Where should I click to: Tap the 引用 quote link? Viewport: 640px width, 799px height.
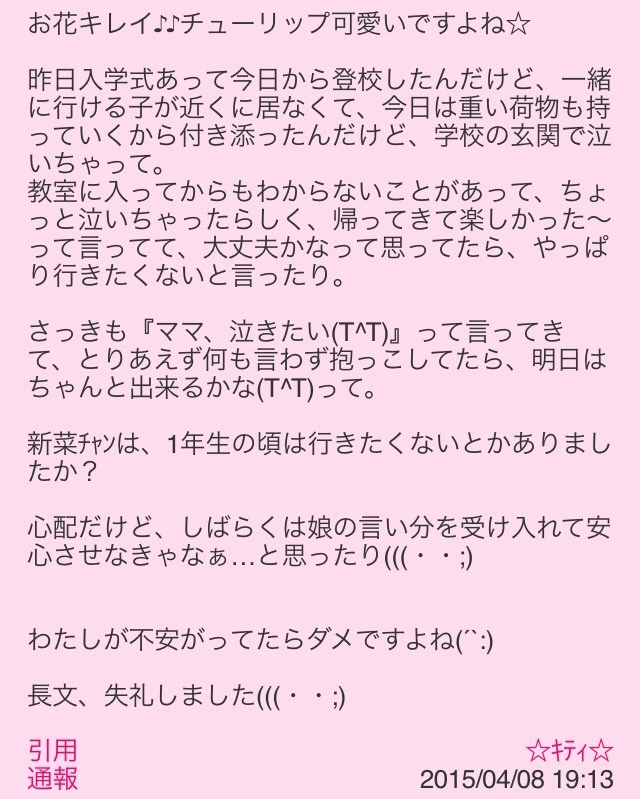click(53, 750)
